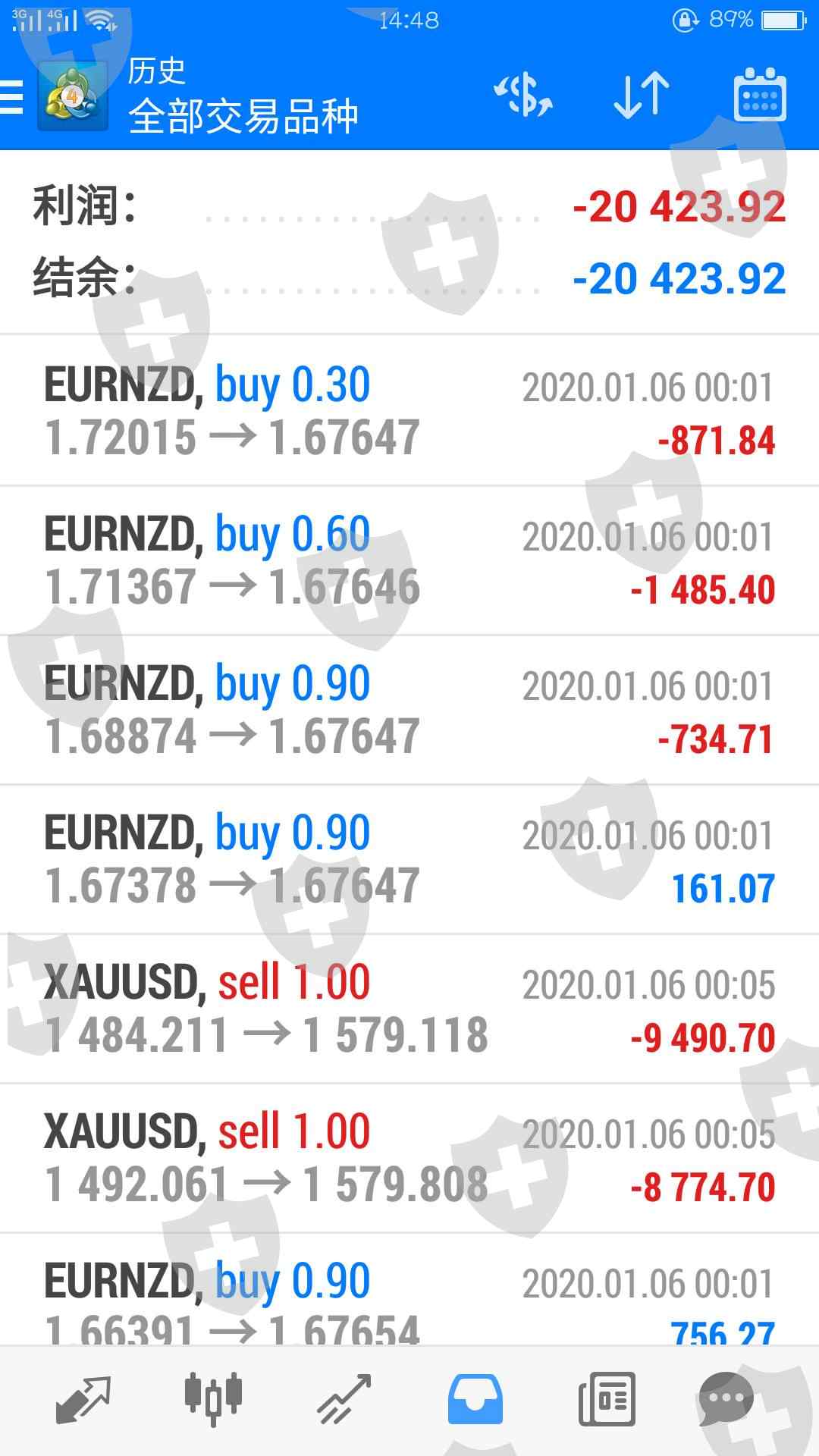Open XAUUSD sell trade losing -8 774.70
819x1456 pixels.
click(x=409, y=1158)
